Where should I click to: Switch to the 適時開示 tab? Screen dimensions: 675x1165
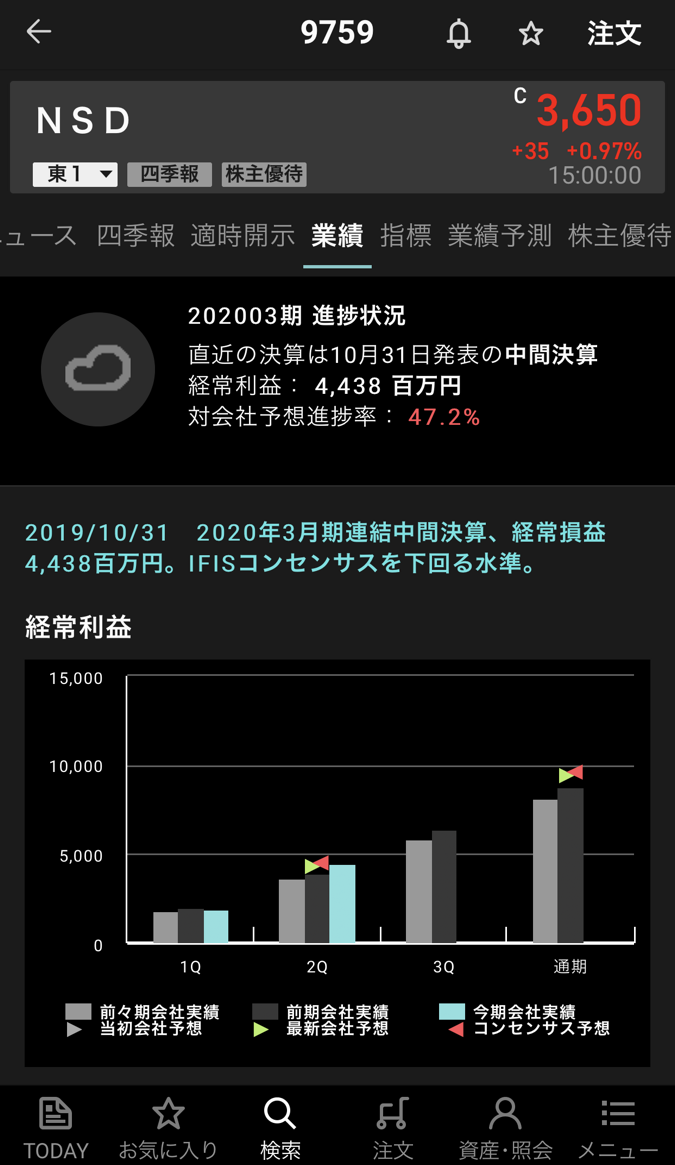tap(243, 236)
